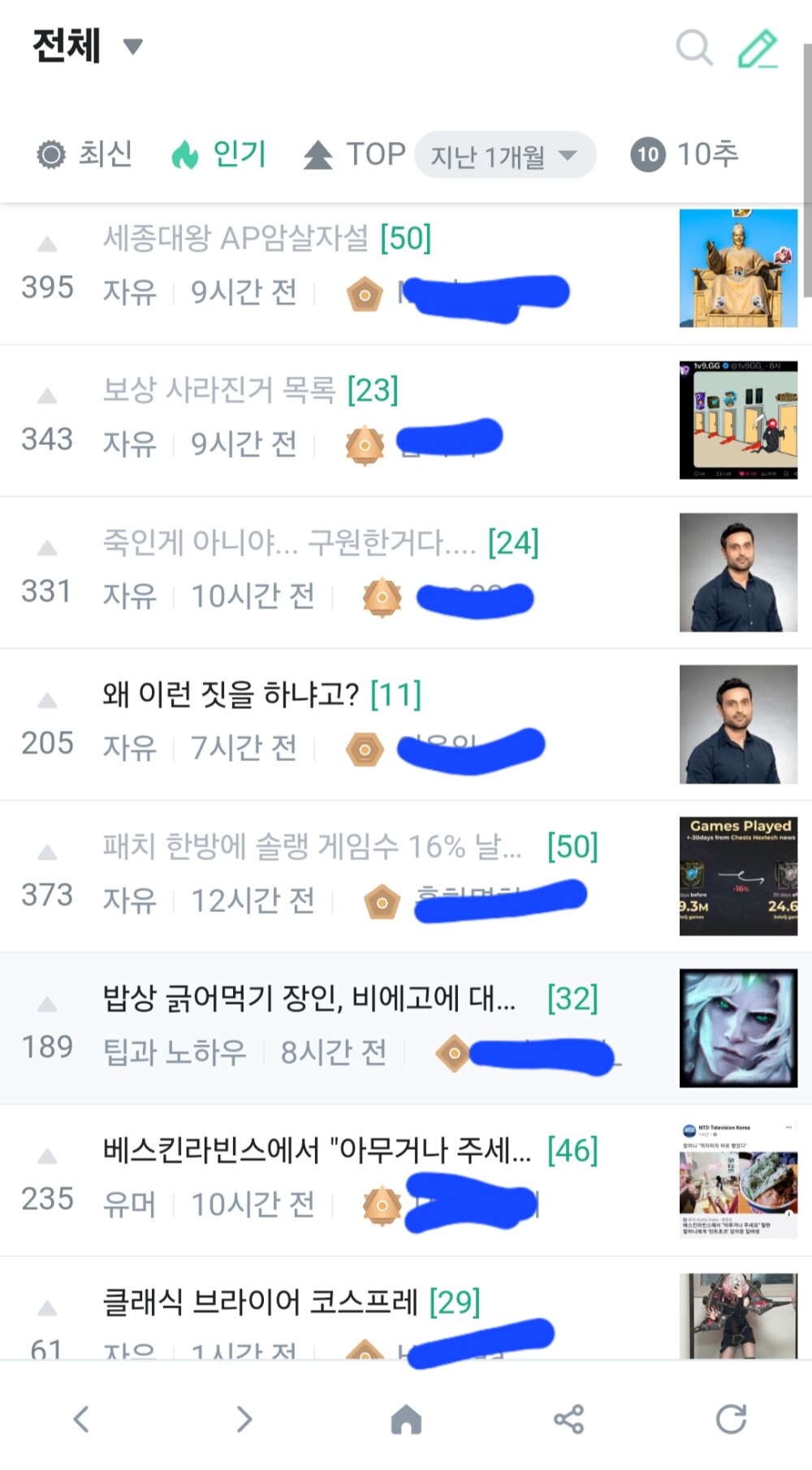Open post 왜 이런 짓을 하냐고?
812x1470 pixels.
[231, 694]
